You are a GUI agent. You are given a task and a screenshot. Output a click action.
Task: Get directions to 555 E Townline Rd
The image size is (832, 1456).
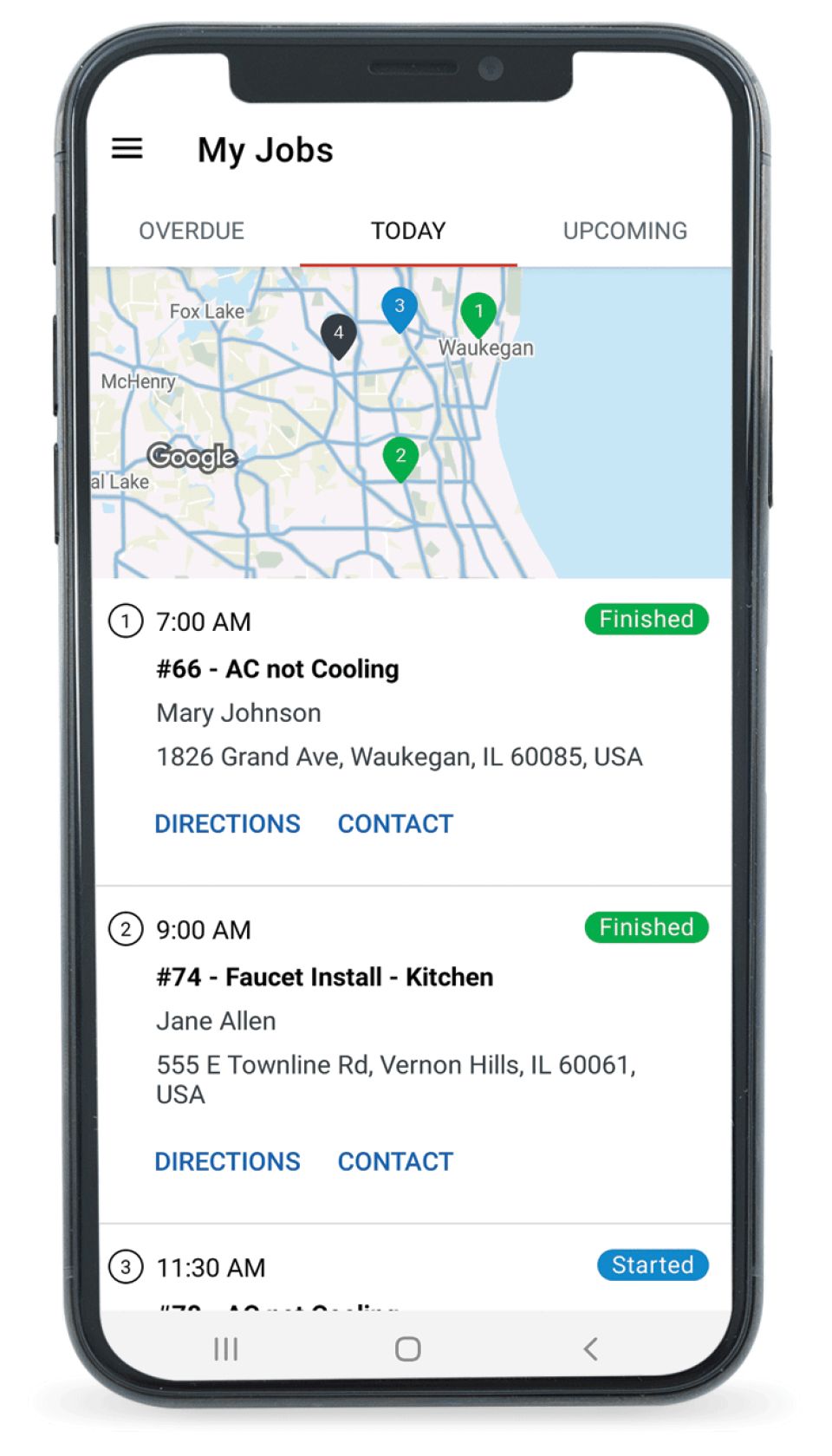tap(227, 1161)
